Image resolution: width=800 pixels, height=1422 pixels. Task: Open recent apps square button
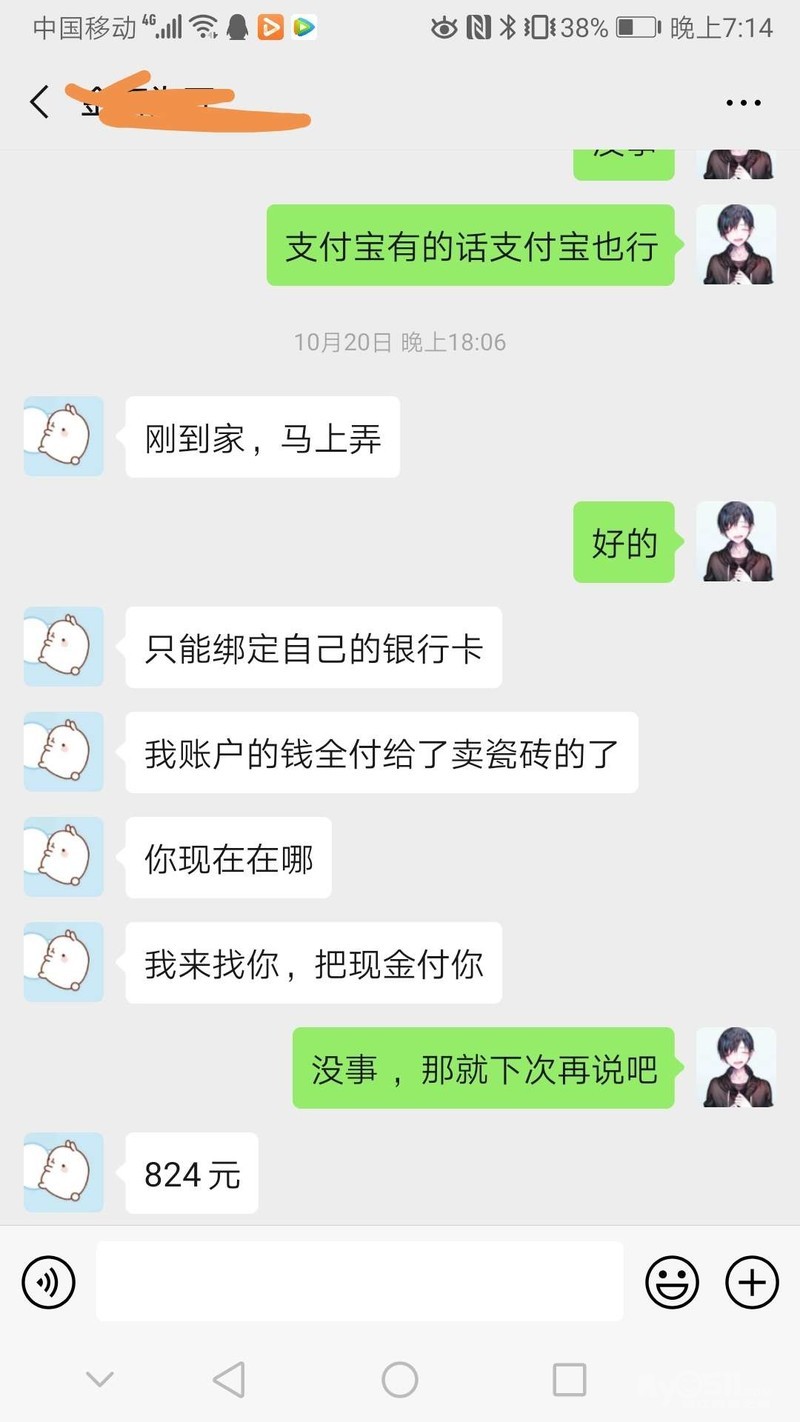(569, 1380)
